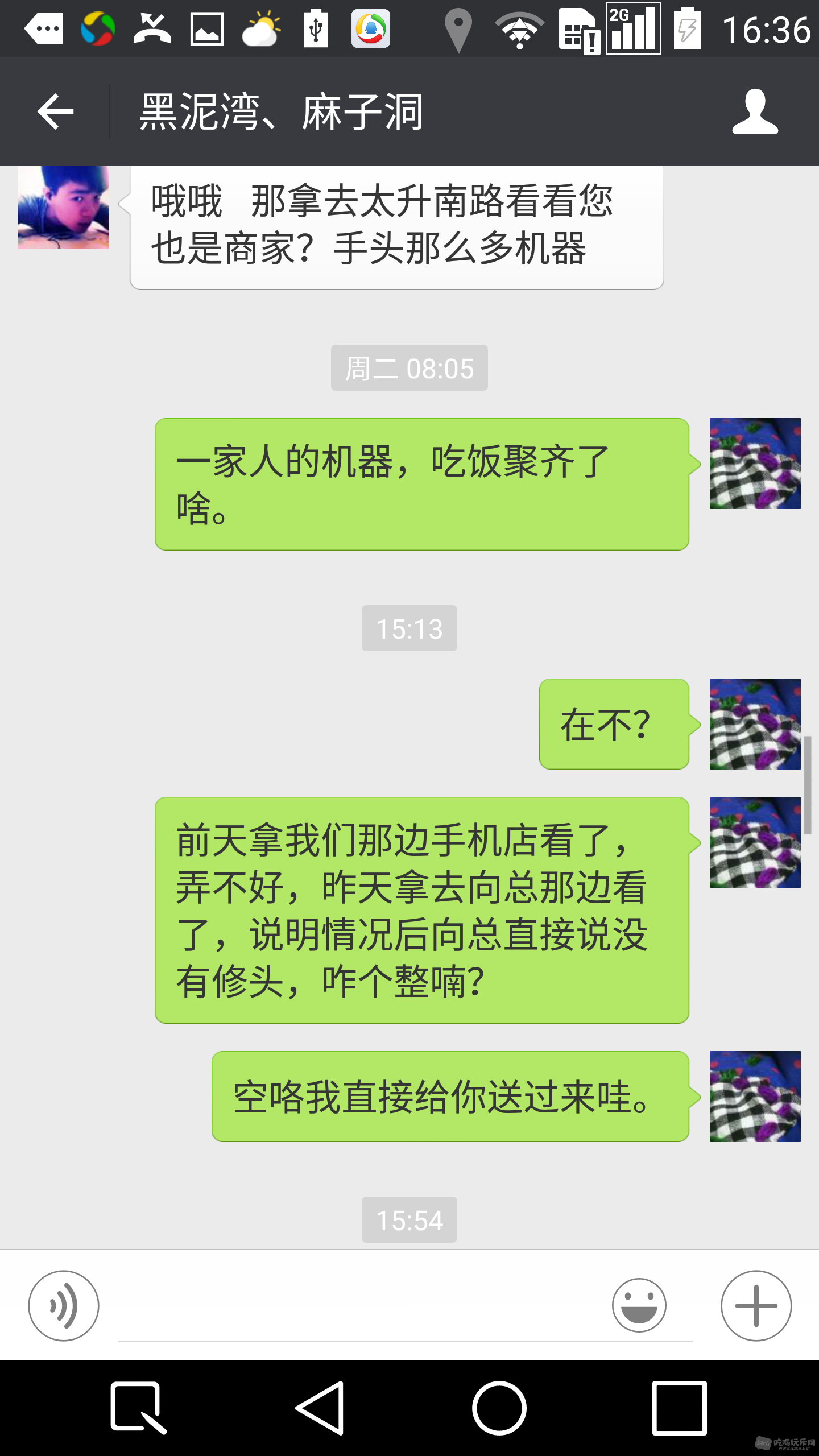The width and height of the screenshot is (819, 1456).
Task: Open the emoji picker
Action: (639, 1306)
